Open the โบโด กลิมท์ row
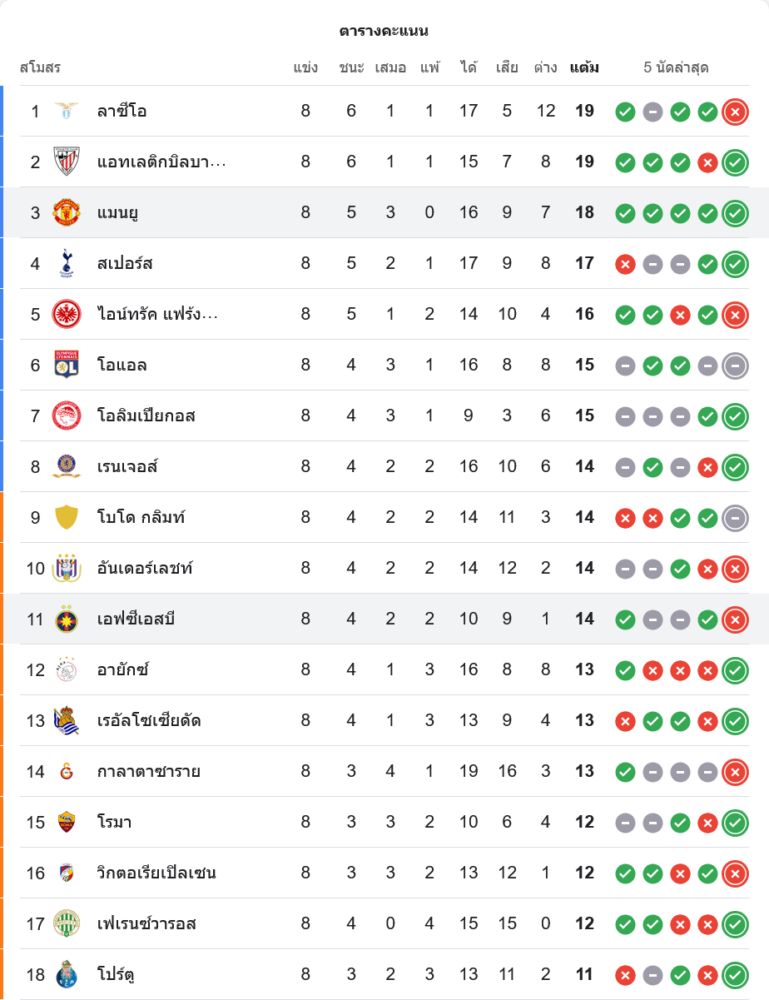 point(141,518)
